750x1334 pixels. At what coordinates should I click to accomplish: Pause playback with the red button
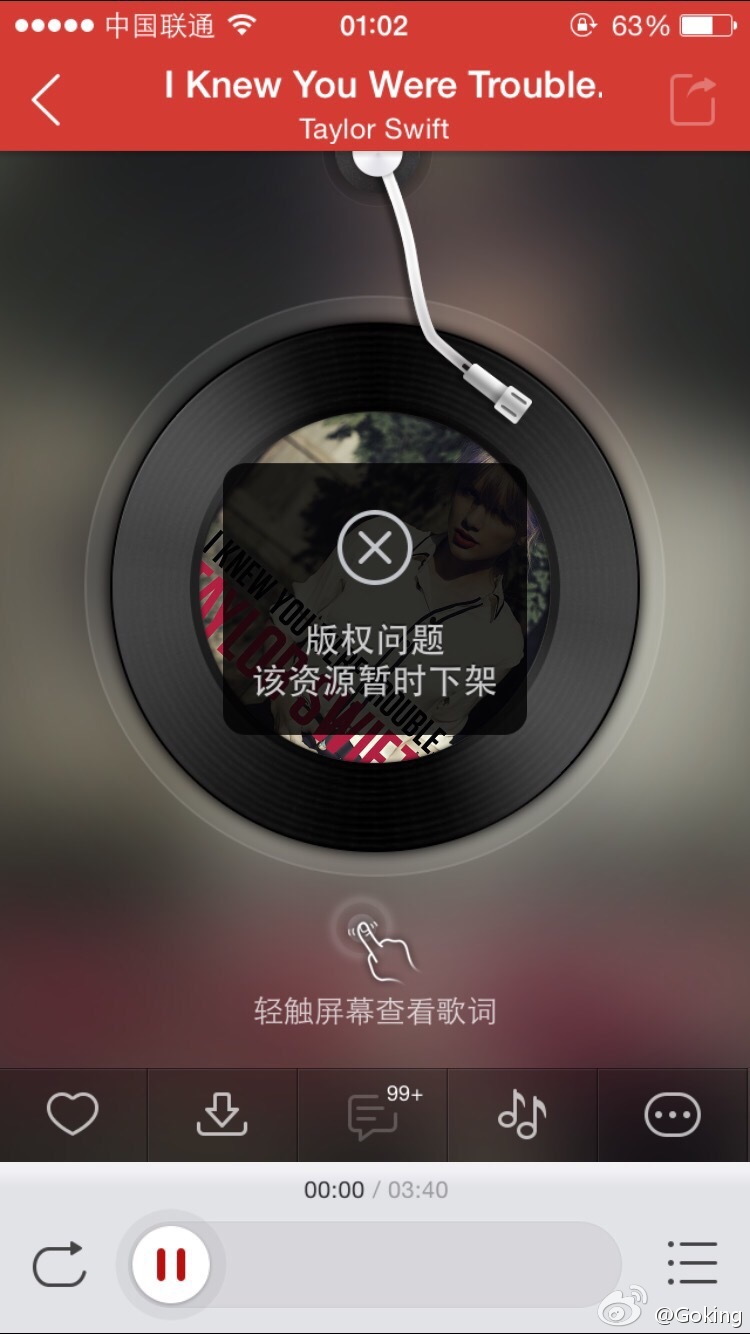tap(171, 1265)
